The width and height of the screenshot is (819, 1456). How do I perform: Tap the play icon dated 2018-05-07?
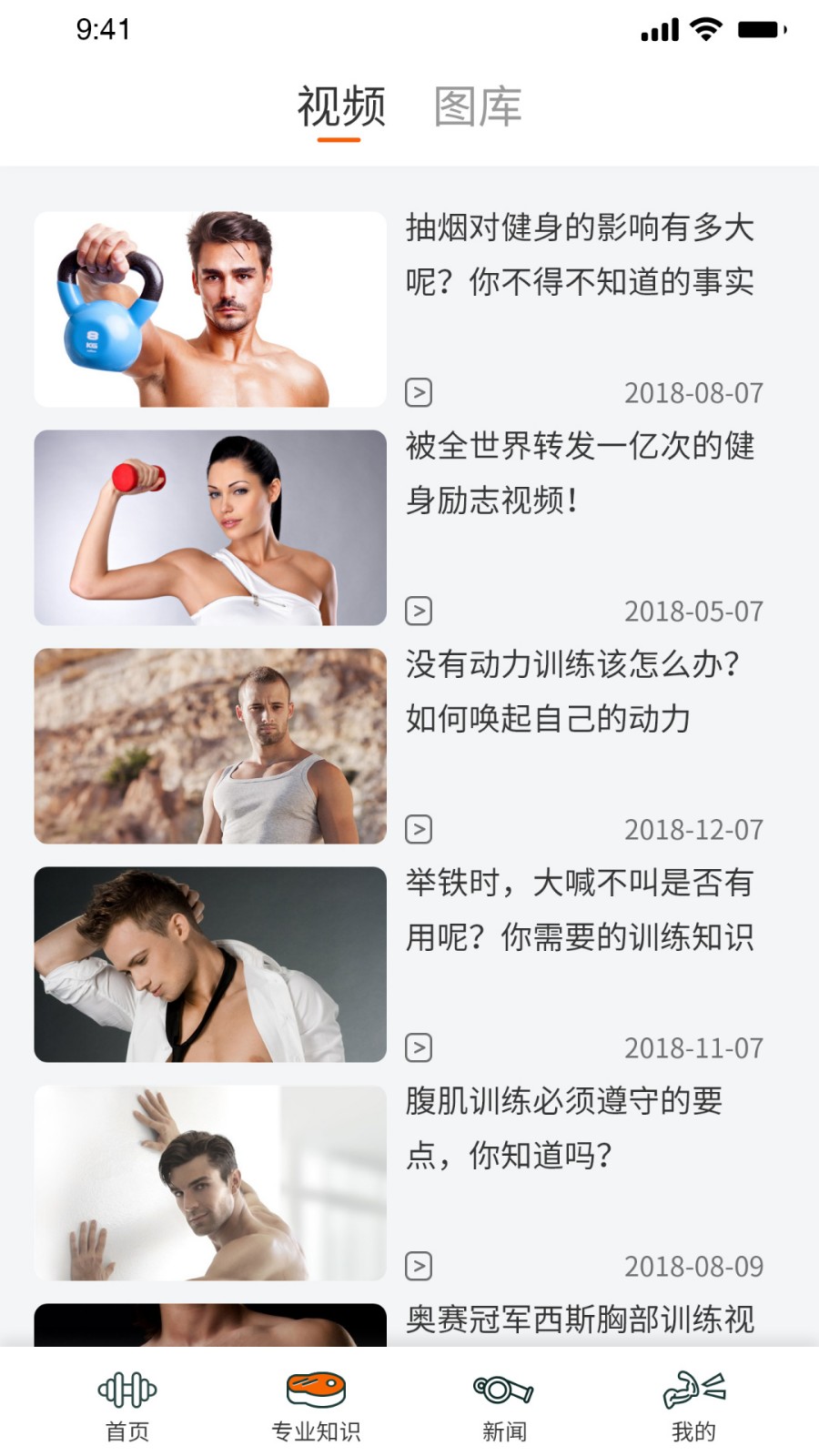coord(419,611)
